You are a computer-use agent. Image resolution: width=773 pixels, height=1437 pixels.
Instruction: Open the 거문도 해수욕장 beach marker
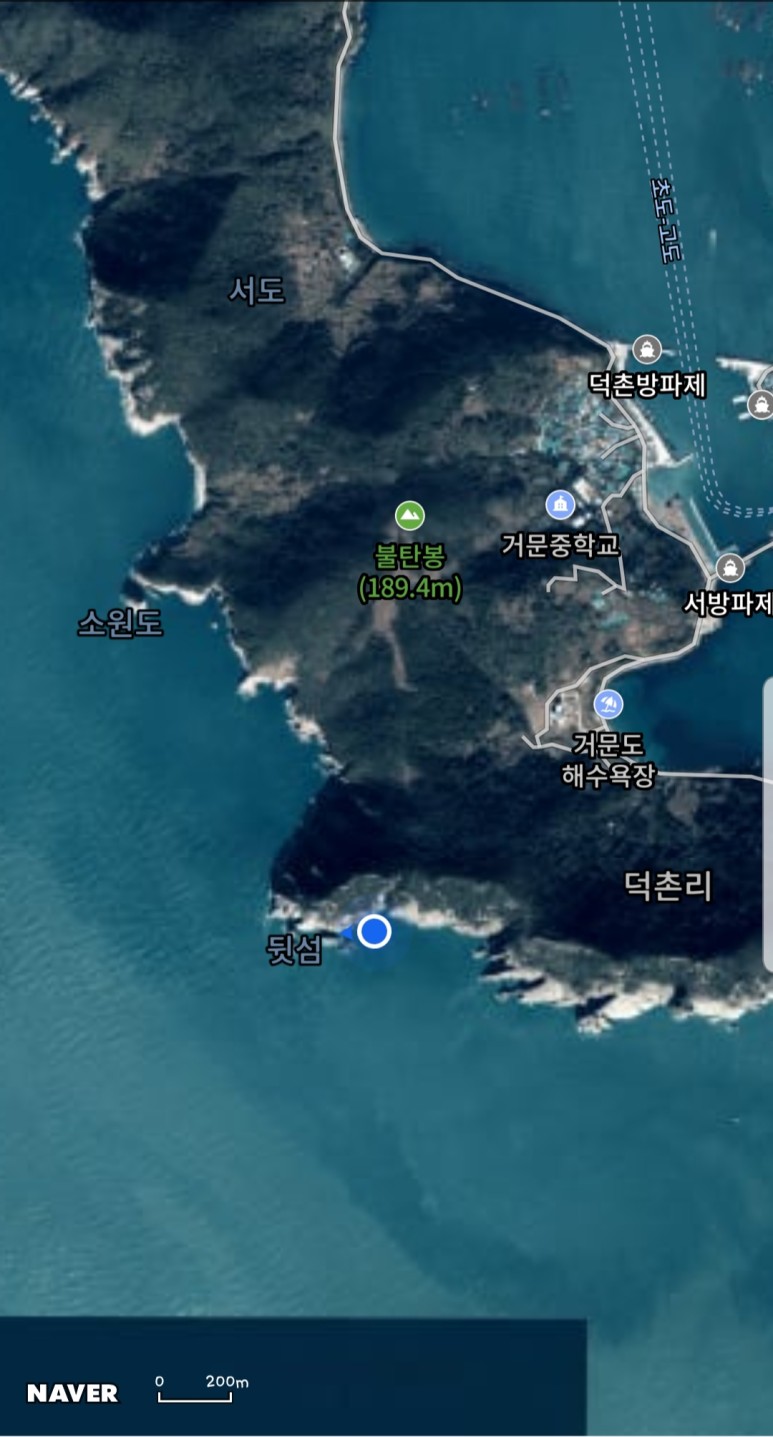click(x=608, y=704)
